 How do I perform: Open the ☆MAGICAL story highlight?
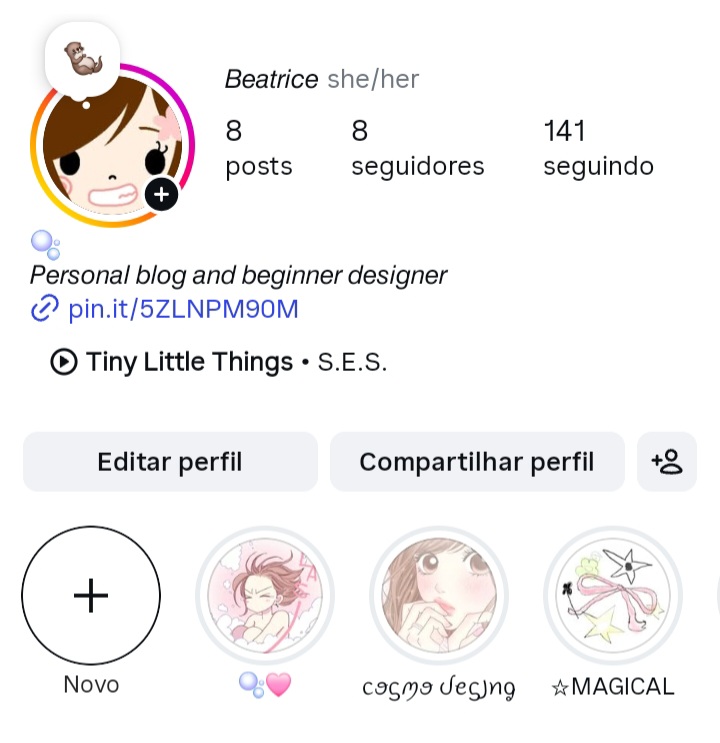point(613,596)
